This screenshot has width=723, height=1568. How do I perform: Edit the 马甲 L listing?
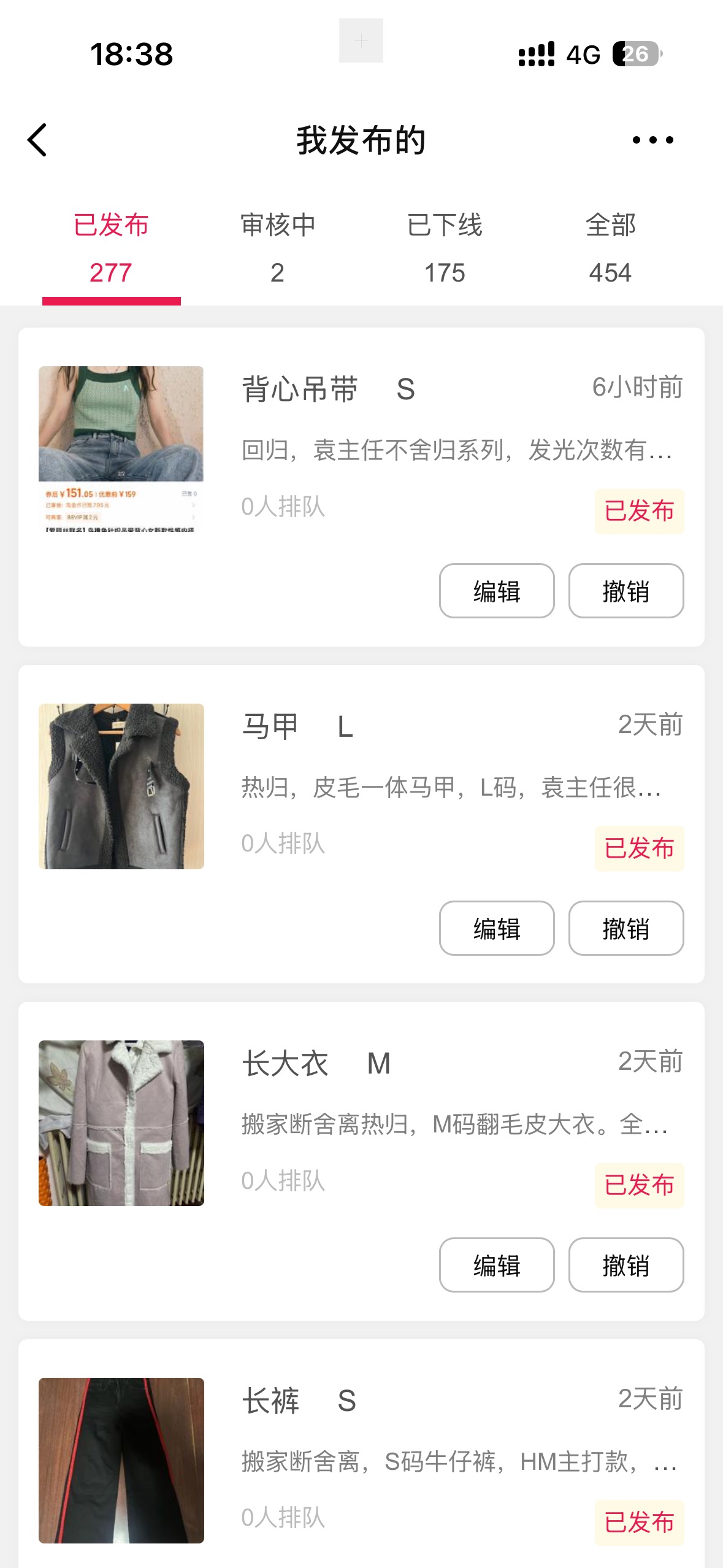pos(496,928)
